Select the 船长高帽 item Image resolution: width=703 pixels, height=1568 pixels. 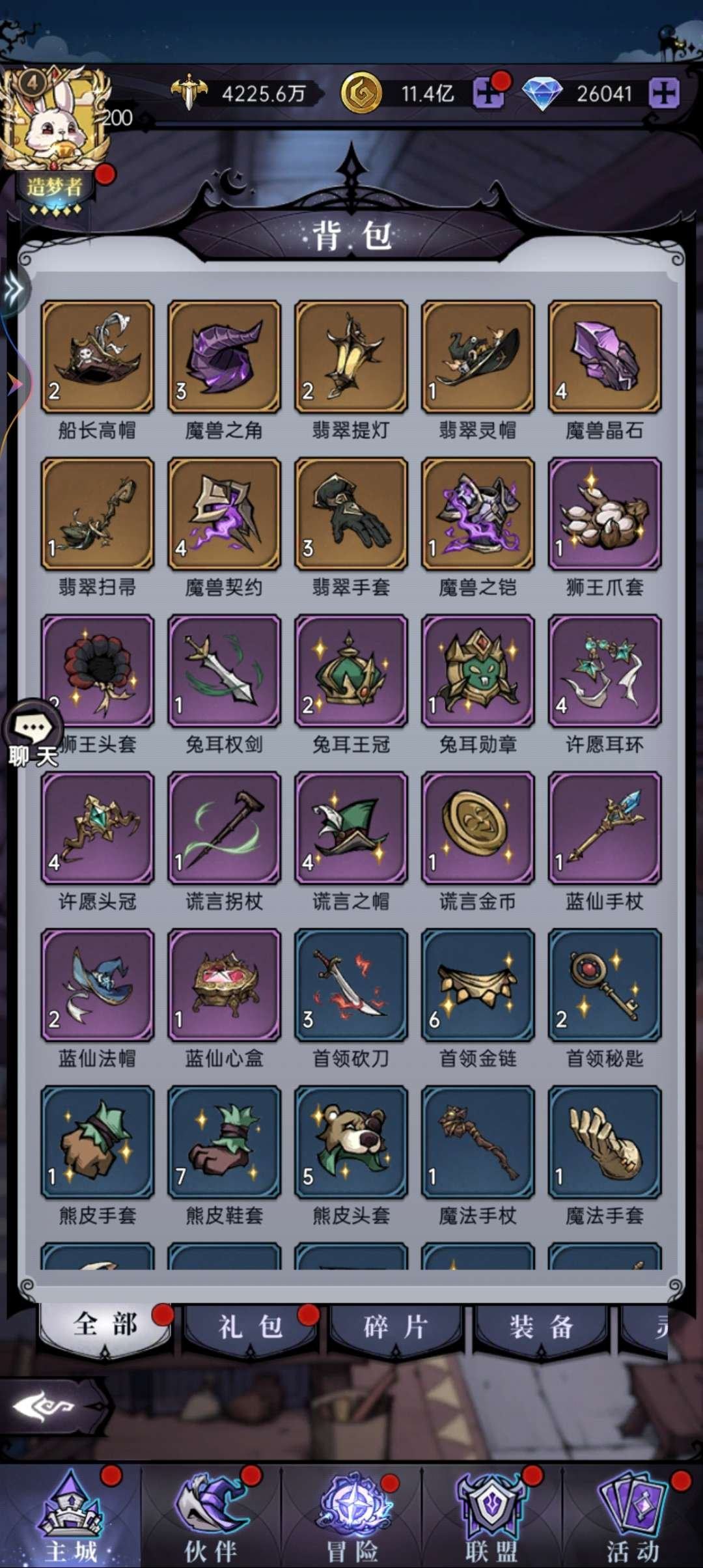pyautogui.click(x=98, y=357)
